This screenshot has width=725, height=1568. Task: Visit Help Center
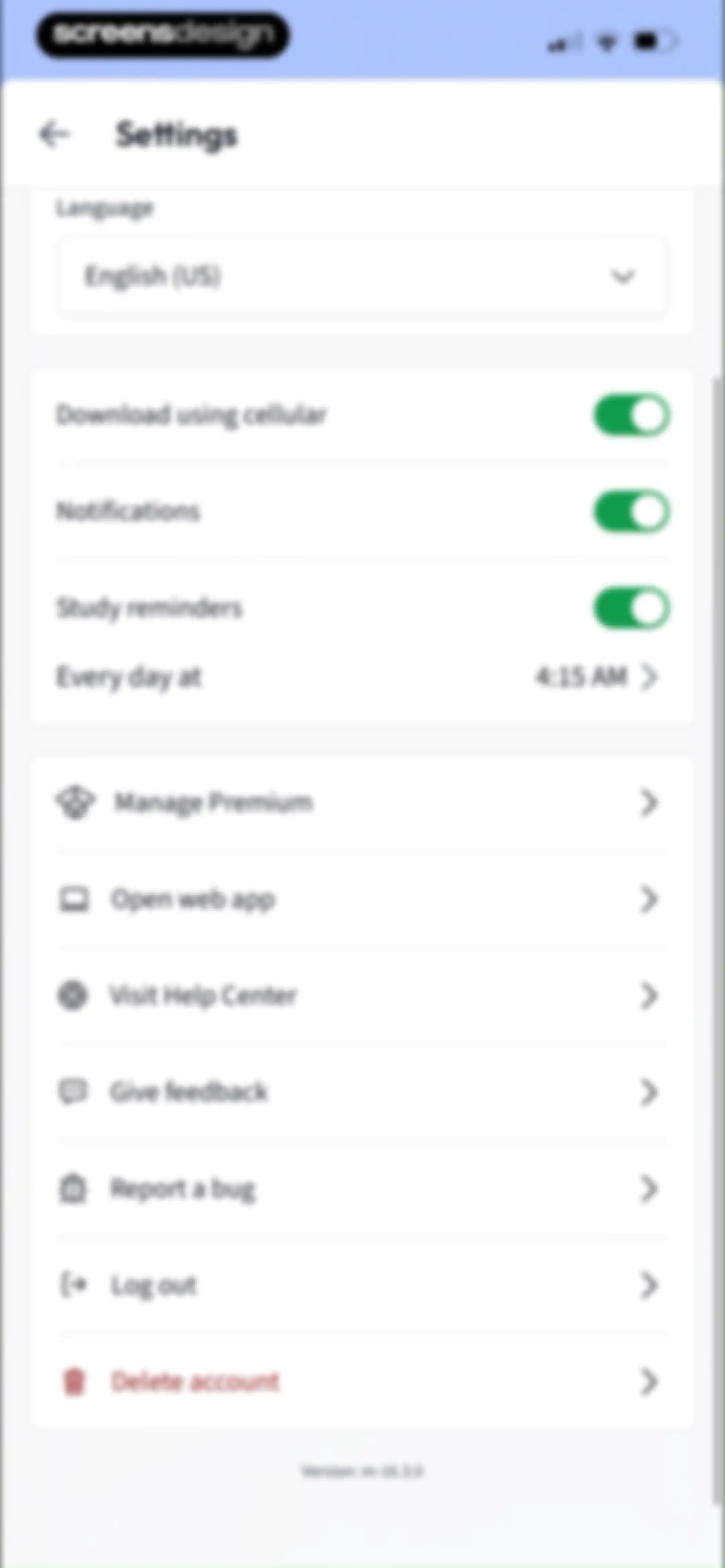(x=361, y=996)
